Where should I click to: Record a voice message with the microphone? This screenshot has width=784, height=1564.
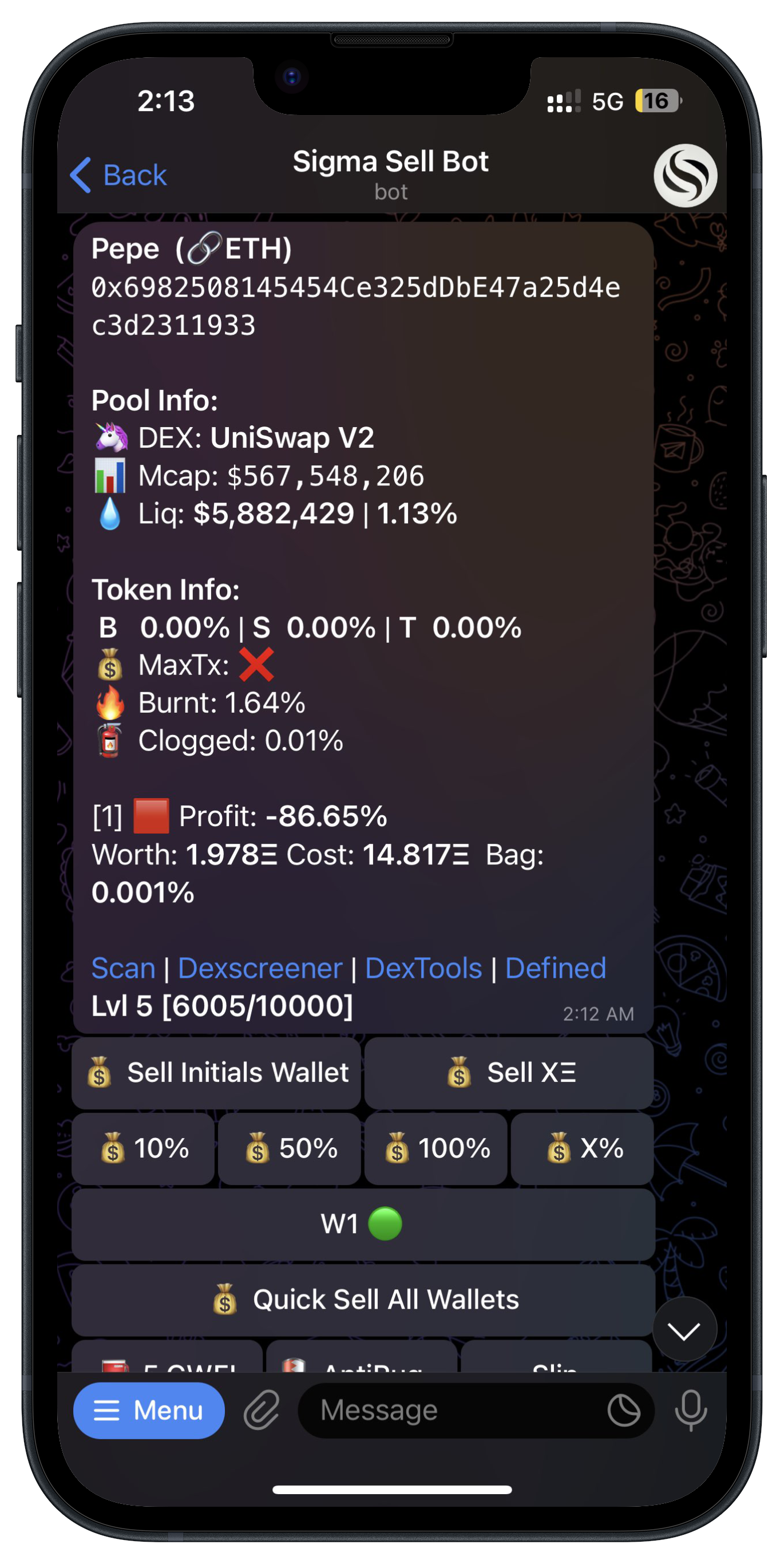[x=691, y=1410]
